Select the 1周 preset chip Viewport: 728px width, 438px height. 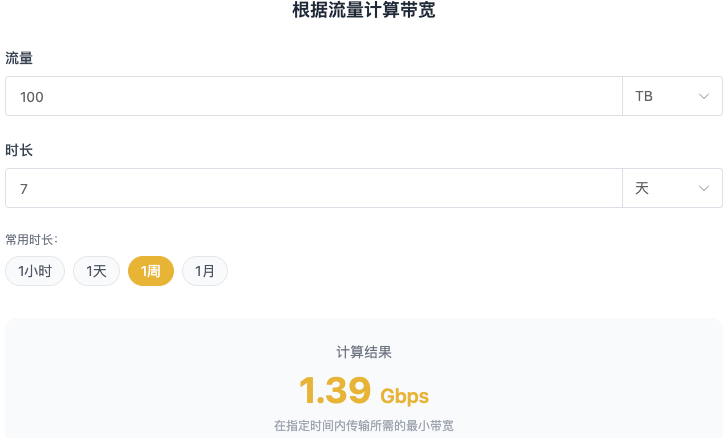tap(151, 271)
